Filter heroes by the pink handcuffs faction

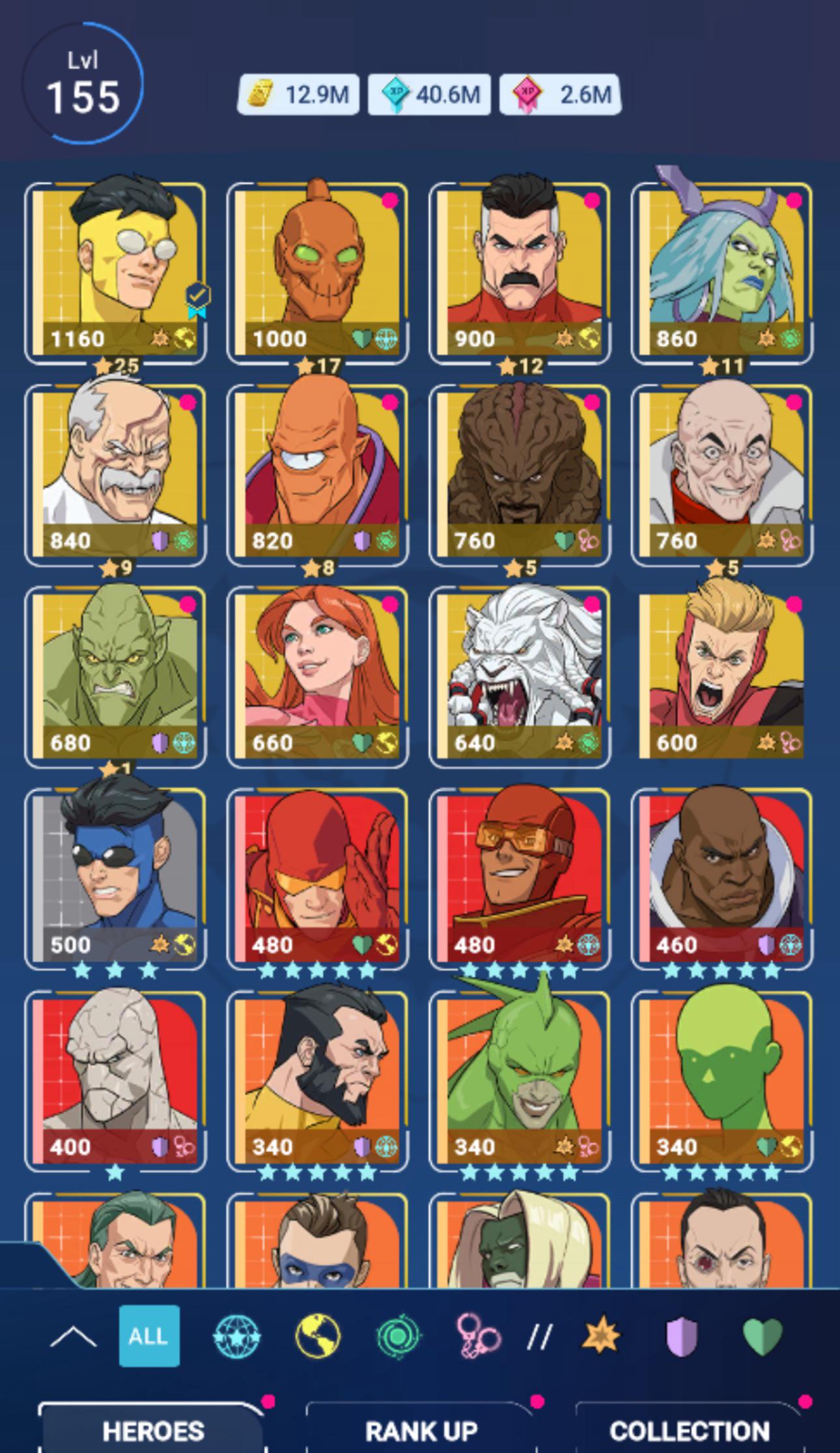[x=479, y=1336]
